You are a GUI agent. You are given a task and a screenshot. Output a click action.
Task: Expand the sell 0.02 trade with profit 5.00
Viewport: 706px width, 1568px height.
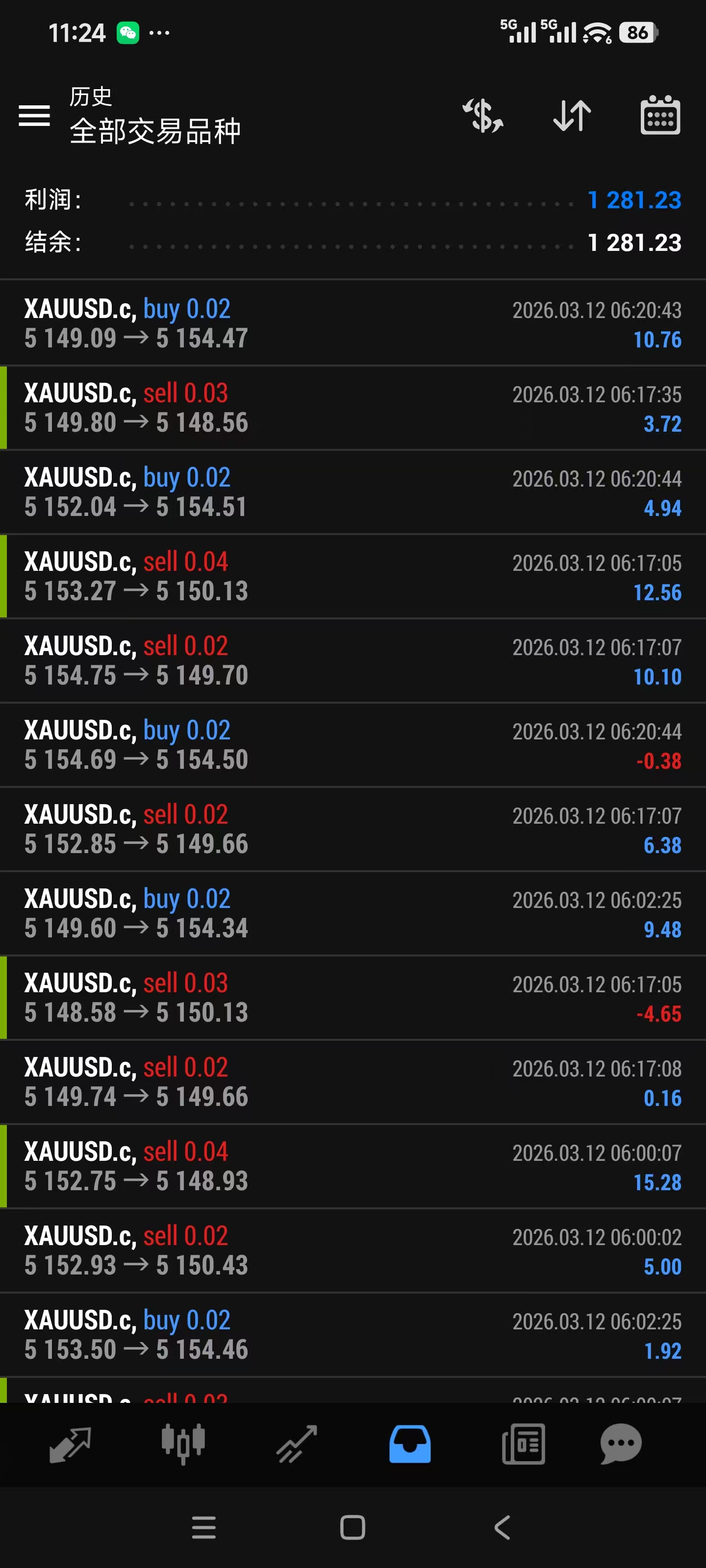point(353,1251)
